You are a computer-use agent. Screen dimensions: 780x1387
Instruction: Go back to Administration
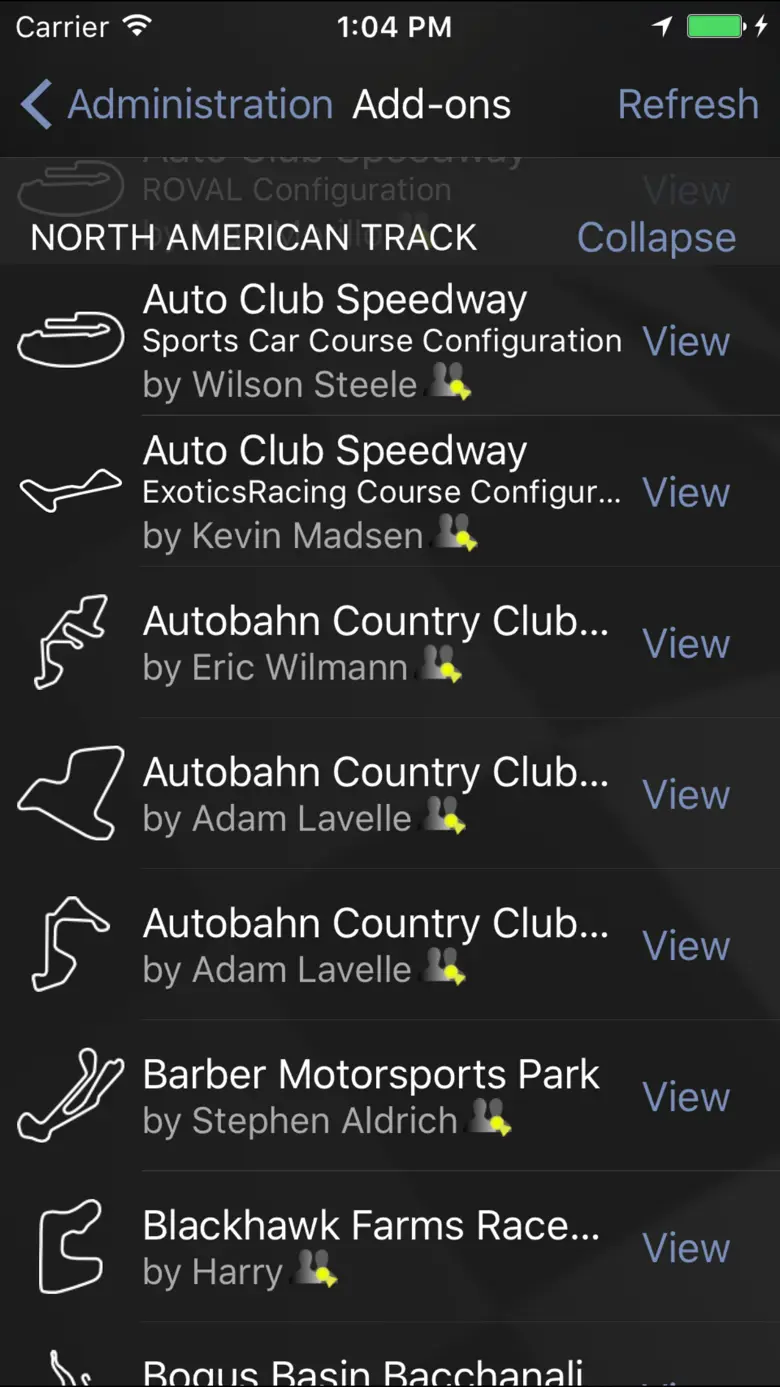click(x=176, y=105)
